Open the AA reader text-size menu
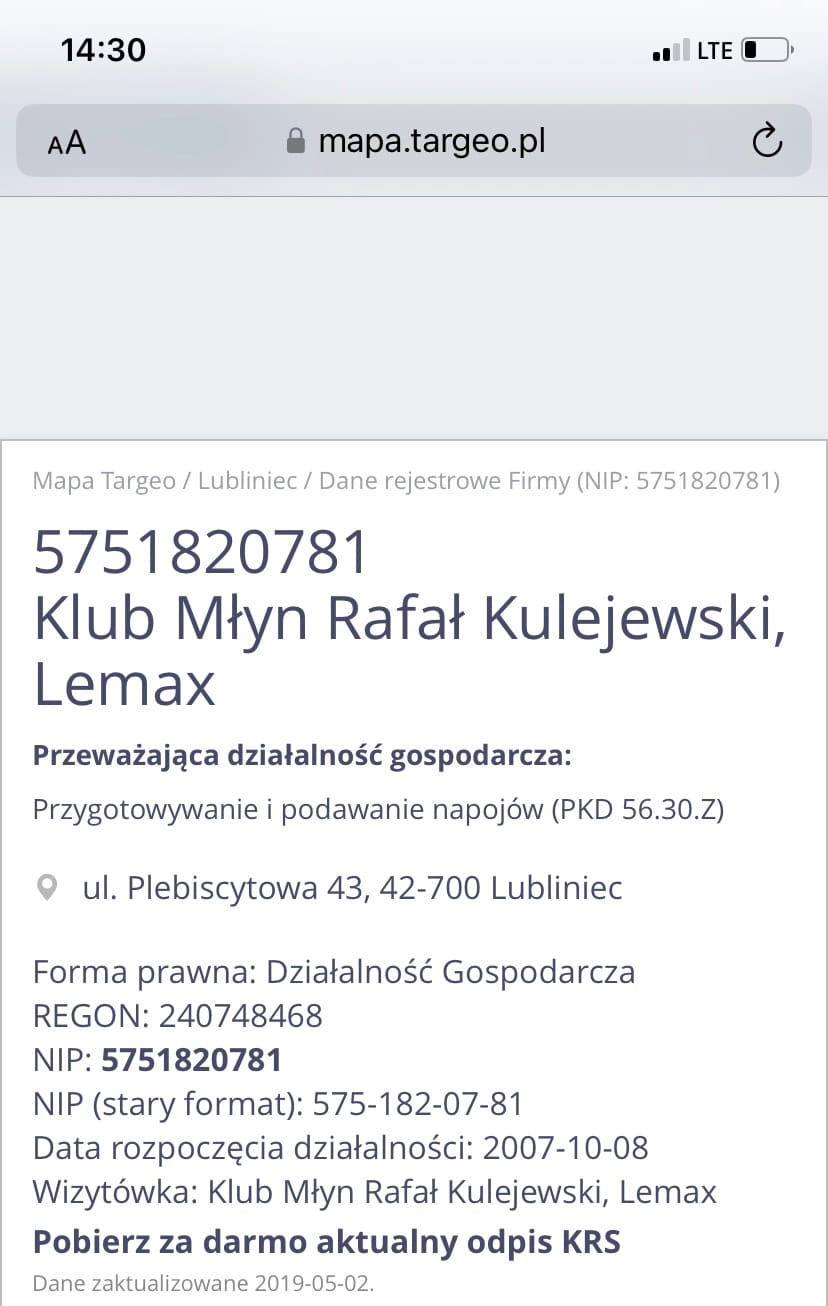Image resolution: width=828 pixels, height=1306 pixels. (67, 142)
